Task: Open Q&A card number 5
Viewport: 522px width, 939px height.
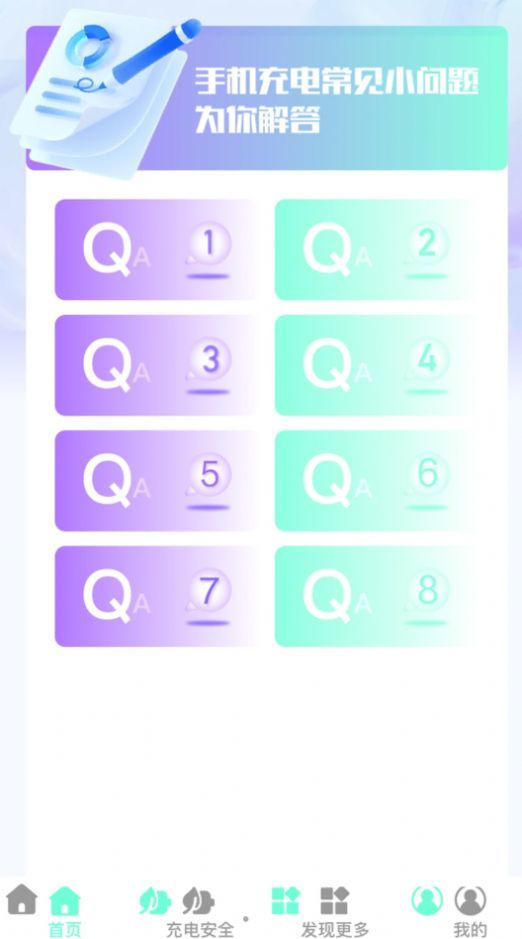Action: [x=157, y=480]
